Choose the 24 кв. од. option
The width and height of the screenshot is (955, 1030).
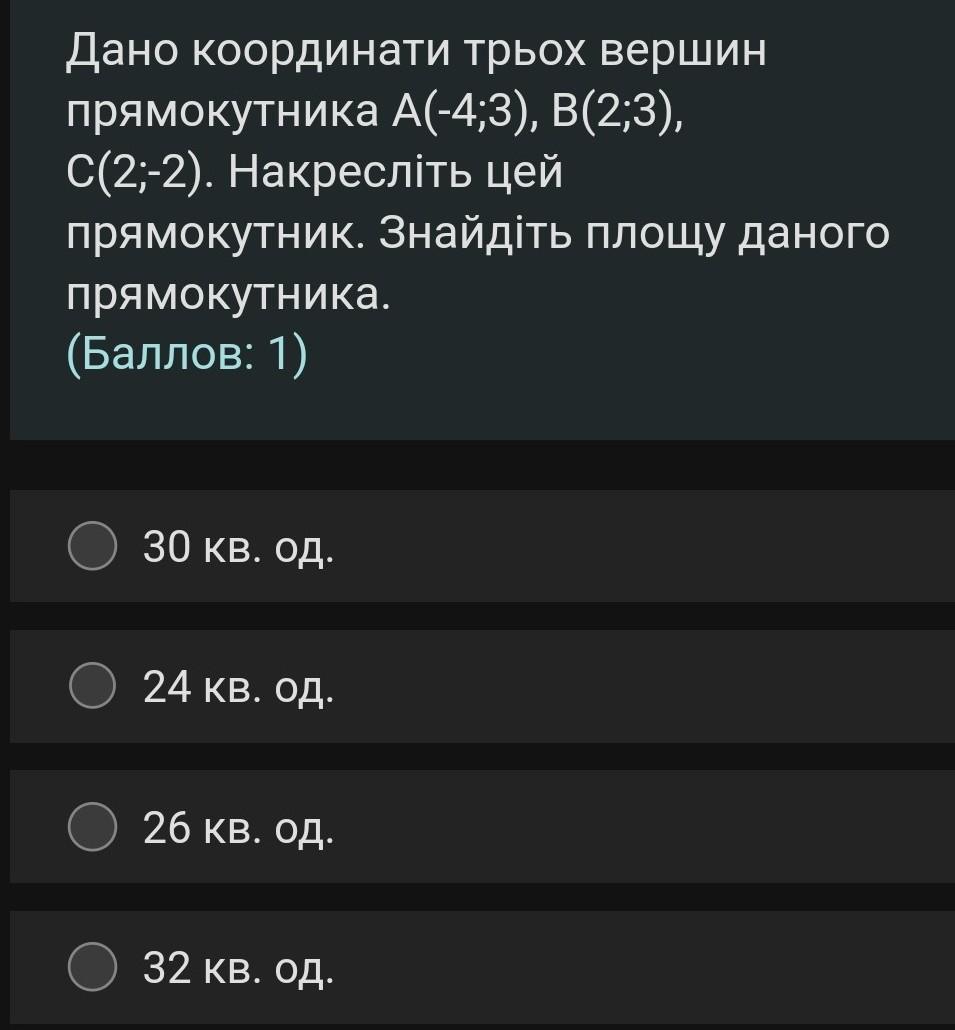[93, 686]
